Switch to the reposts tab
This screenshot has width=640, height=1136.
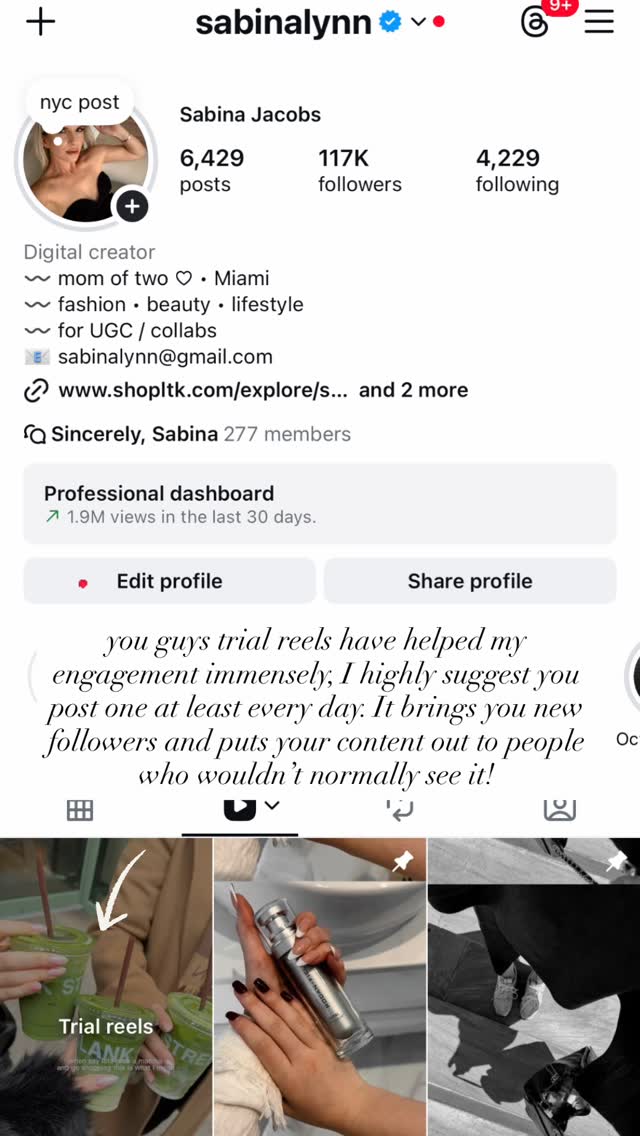pyautogui.click(x=399, y=810)
